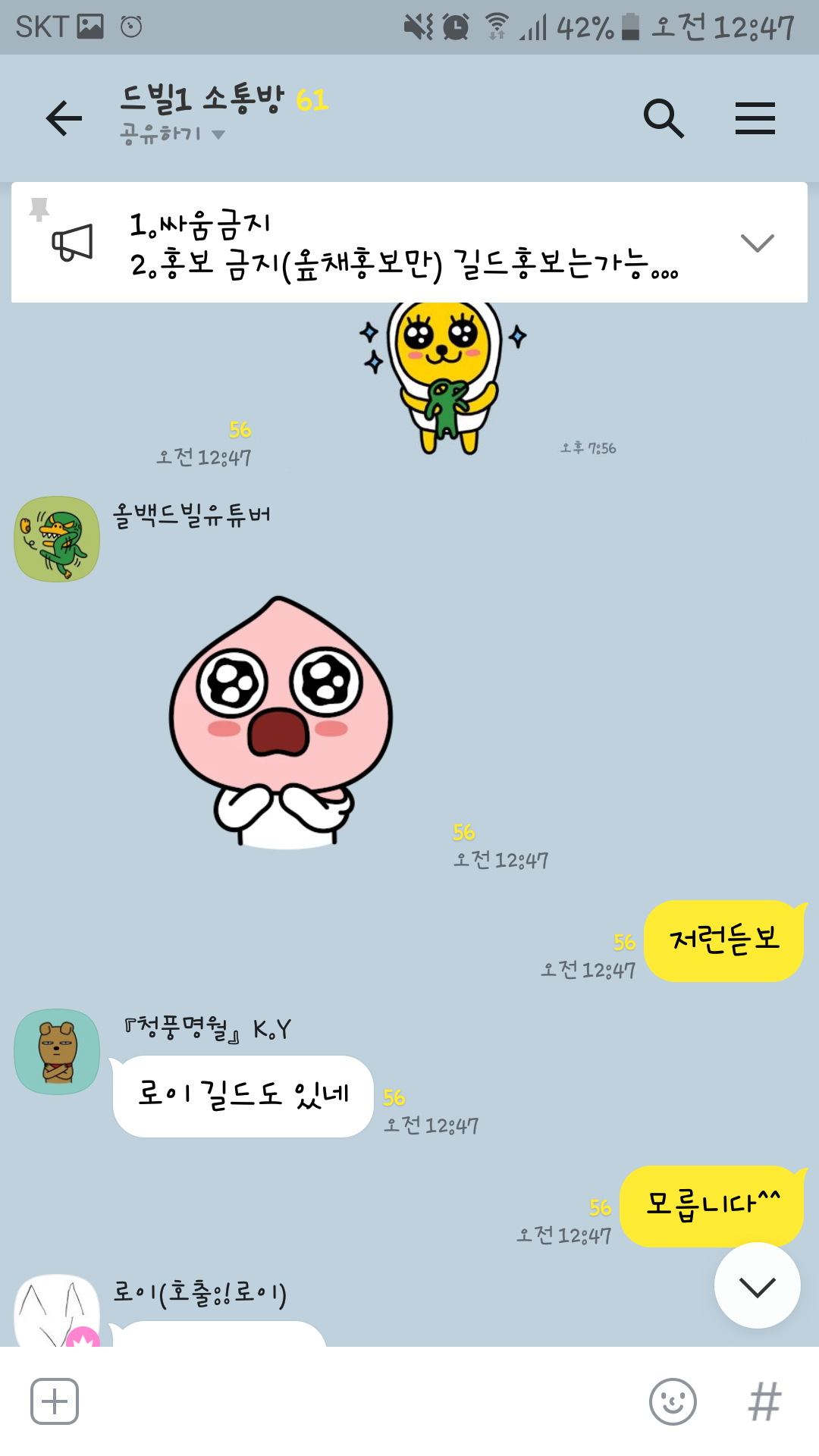Expand the pinned notice banner
This screenshot has height=1456, width=819.
click(757, 243)
